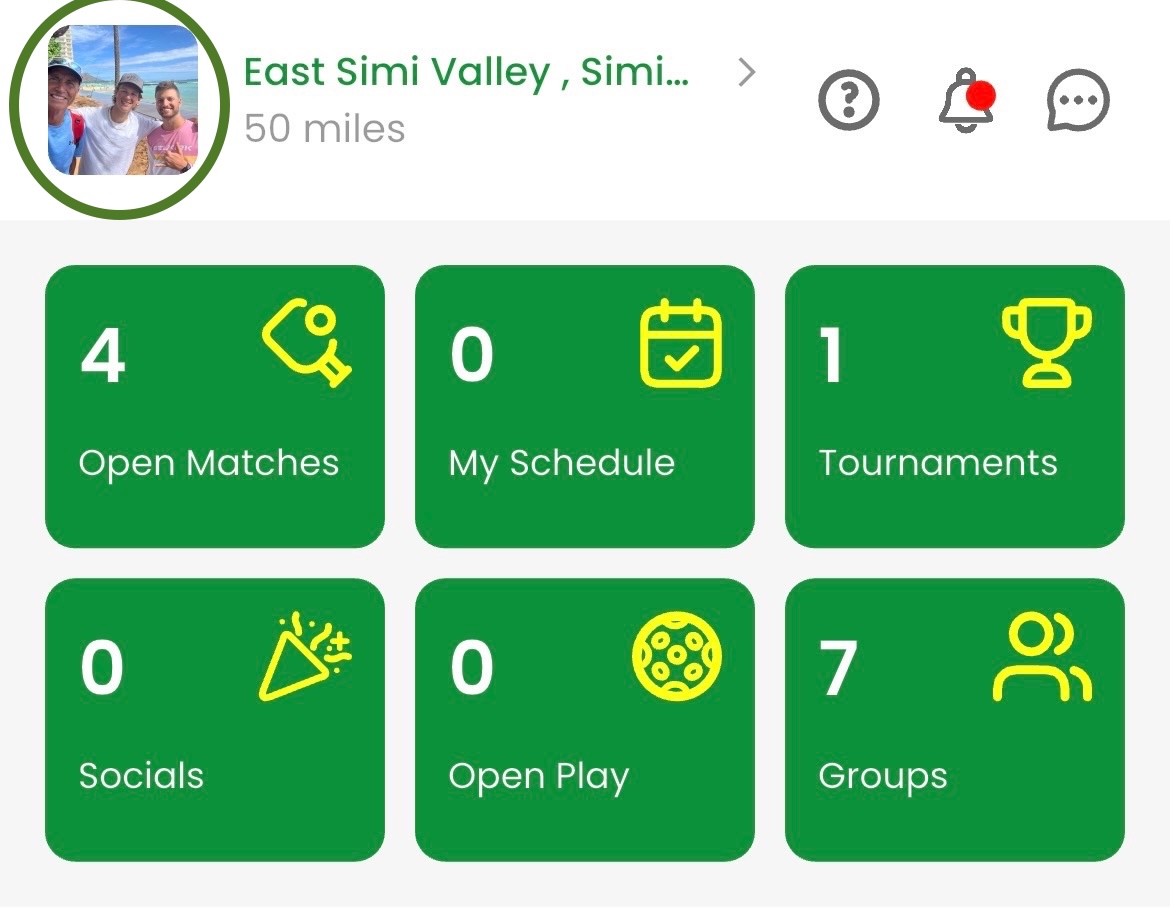
Task: Open the Open Matches card
Action: pyautogui.click(x=215, y=406)
